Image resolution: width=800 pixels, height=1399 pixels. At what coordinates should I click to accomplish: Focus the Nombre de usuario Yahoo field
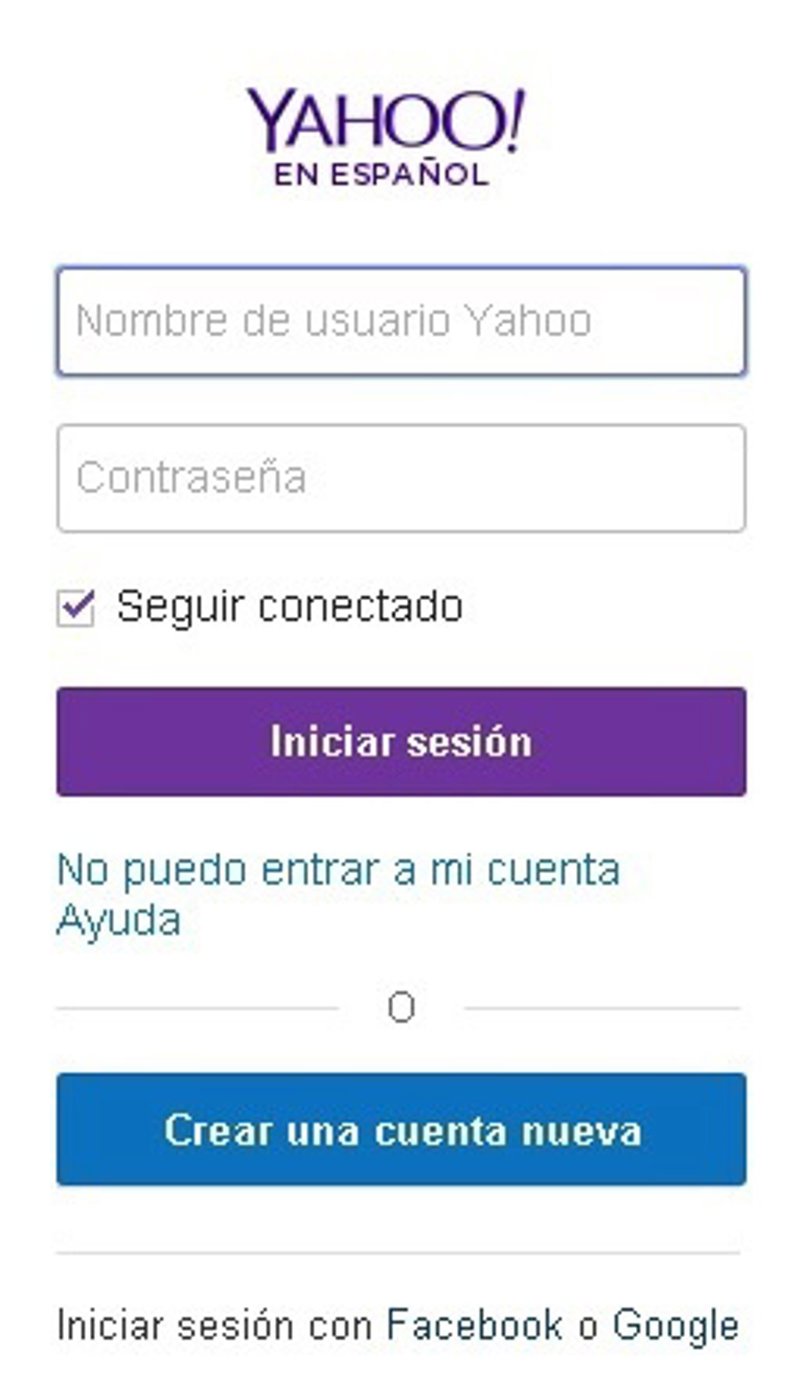point(400,322)
